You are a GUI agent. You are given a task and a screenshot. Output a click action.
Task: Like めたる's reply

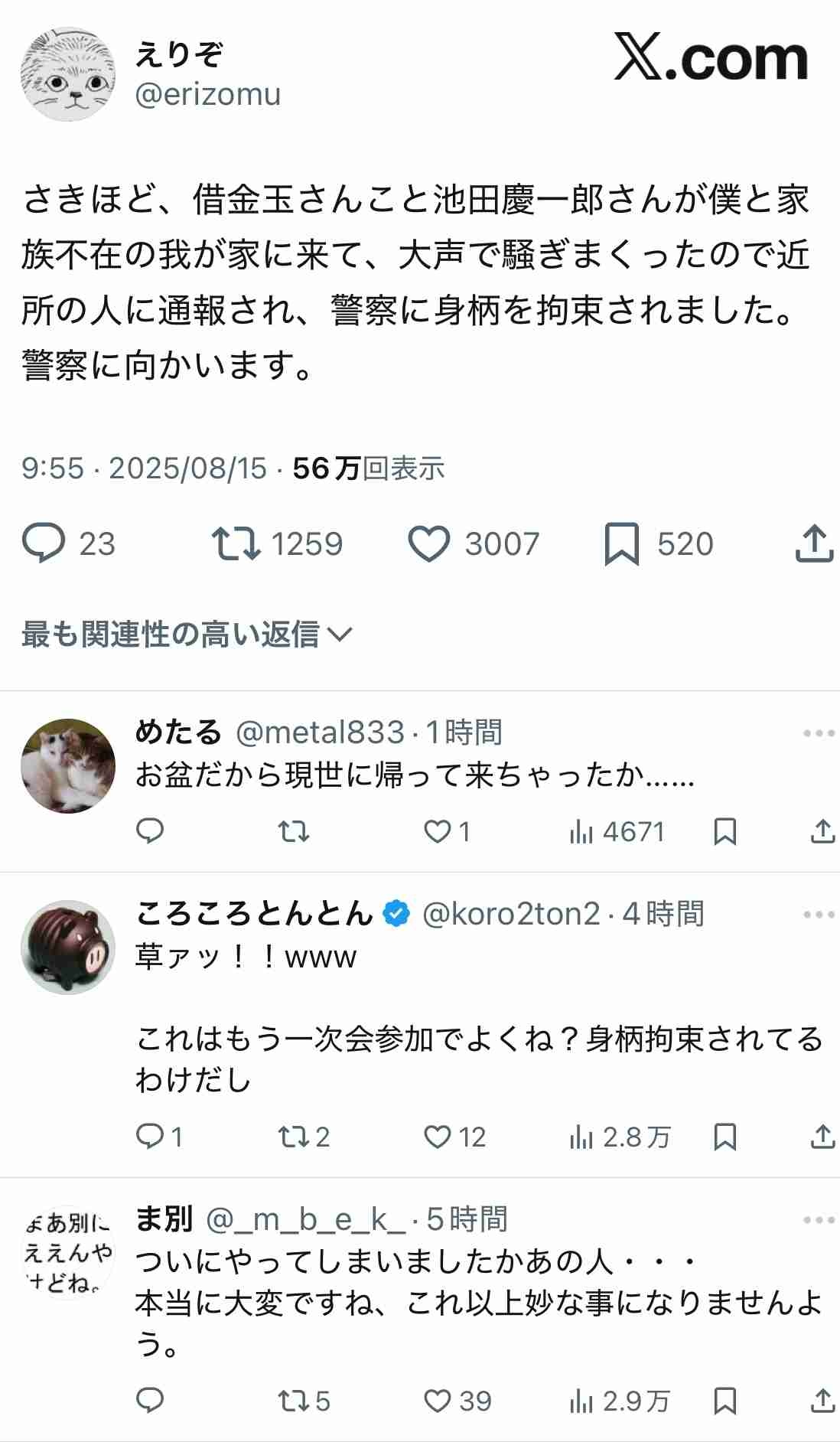438,831
